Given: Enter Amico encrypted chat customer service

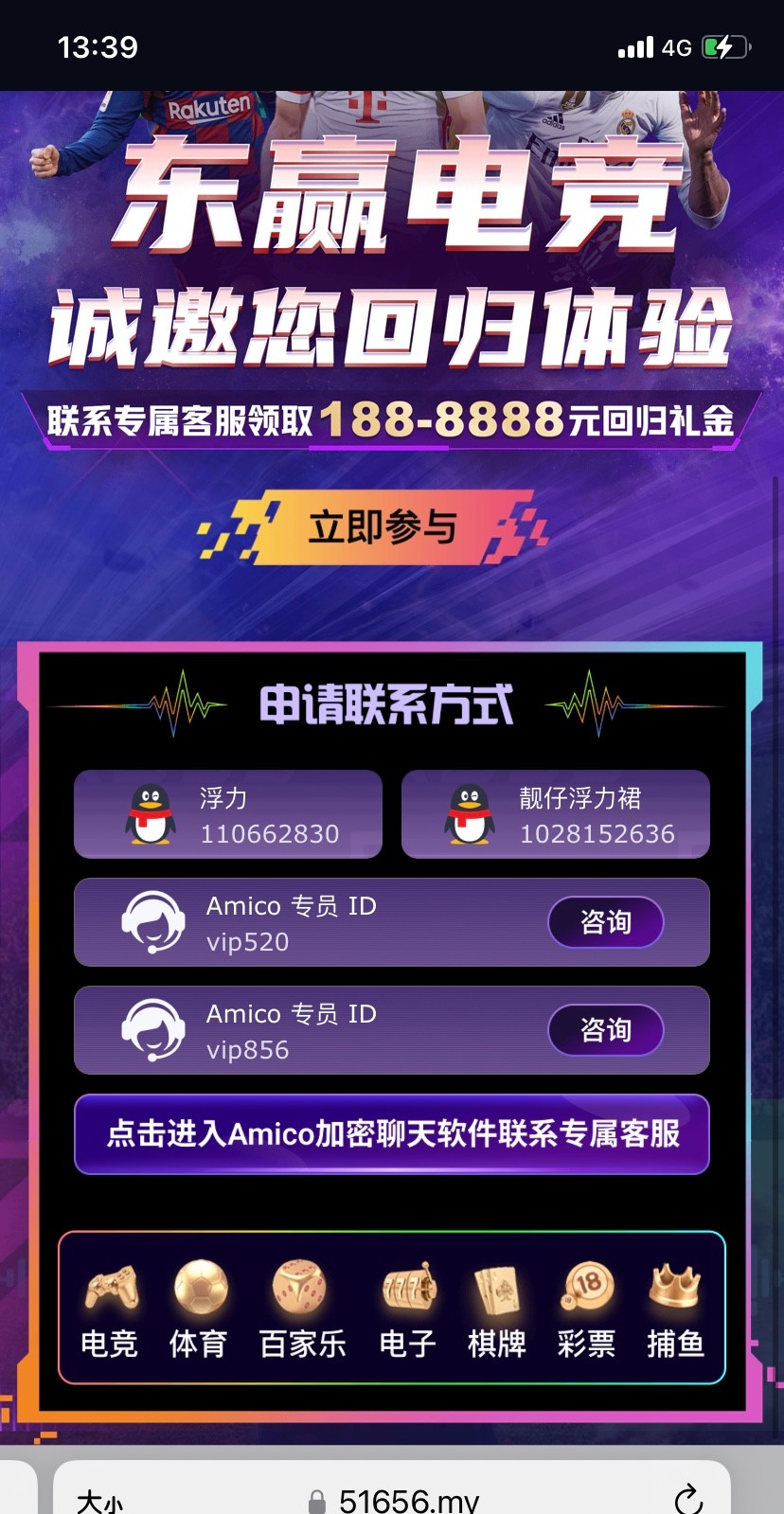Looking at the screenshot, I should click(x=392, y=1133).
